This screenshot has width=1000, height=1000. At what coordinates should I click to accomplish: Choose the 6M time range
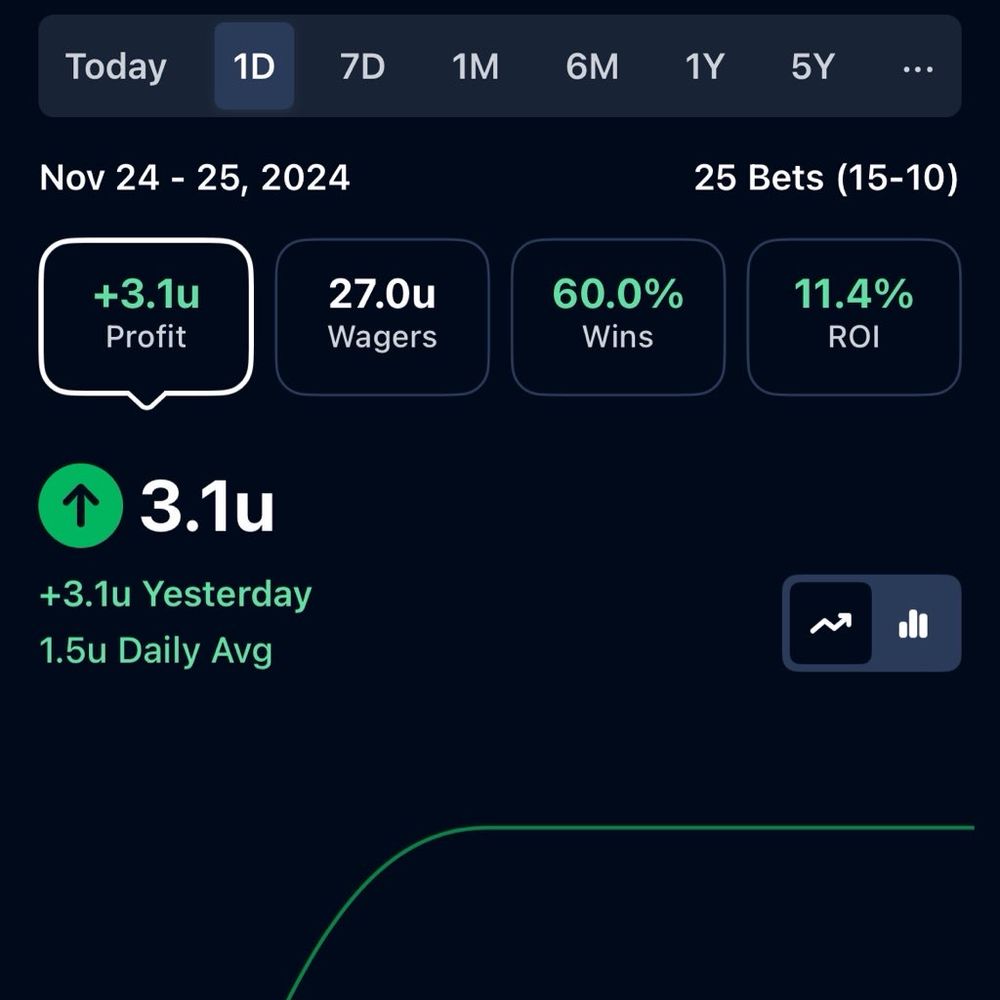click(592, 66)
